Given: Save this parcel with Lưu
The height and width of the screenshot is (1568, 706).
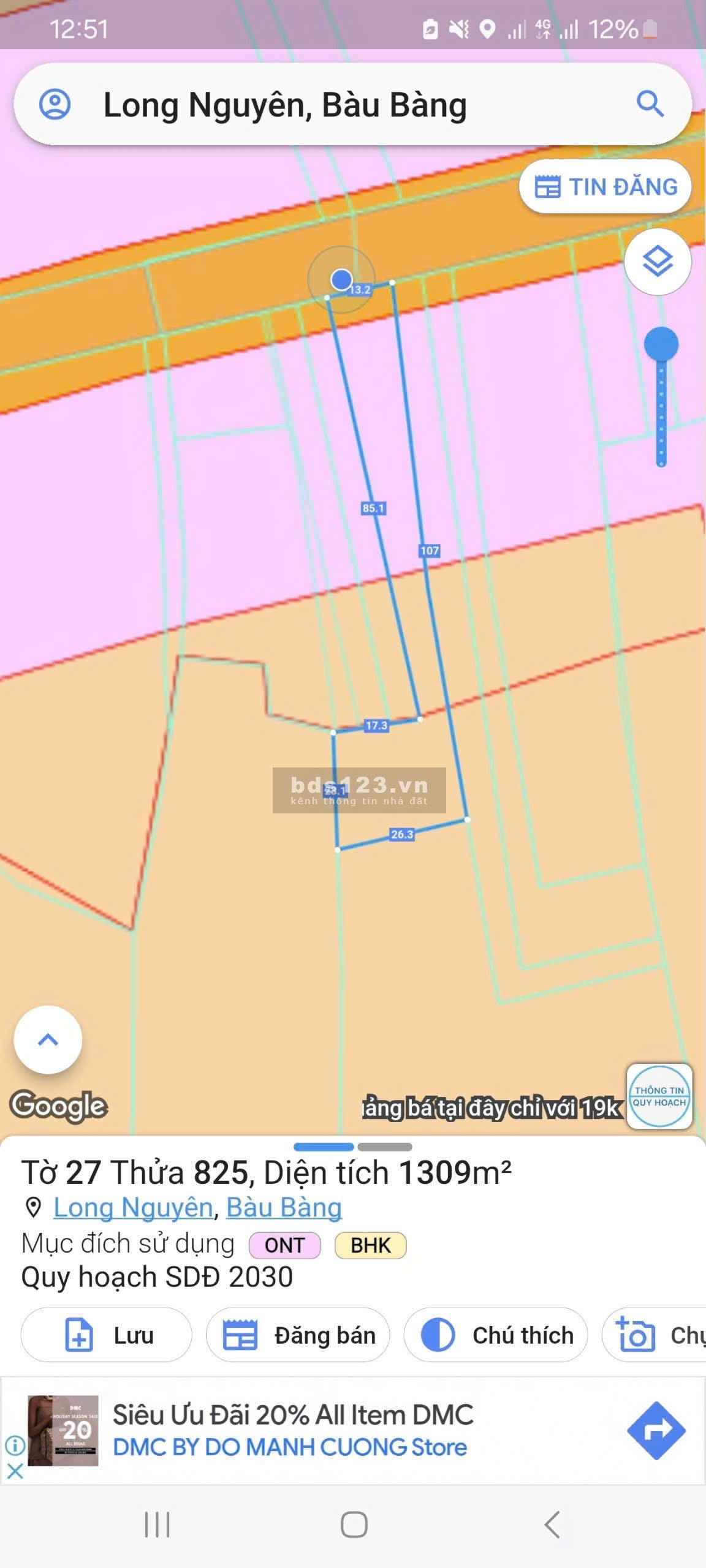Looking at the screenshot, I should pos(106,1335).
